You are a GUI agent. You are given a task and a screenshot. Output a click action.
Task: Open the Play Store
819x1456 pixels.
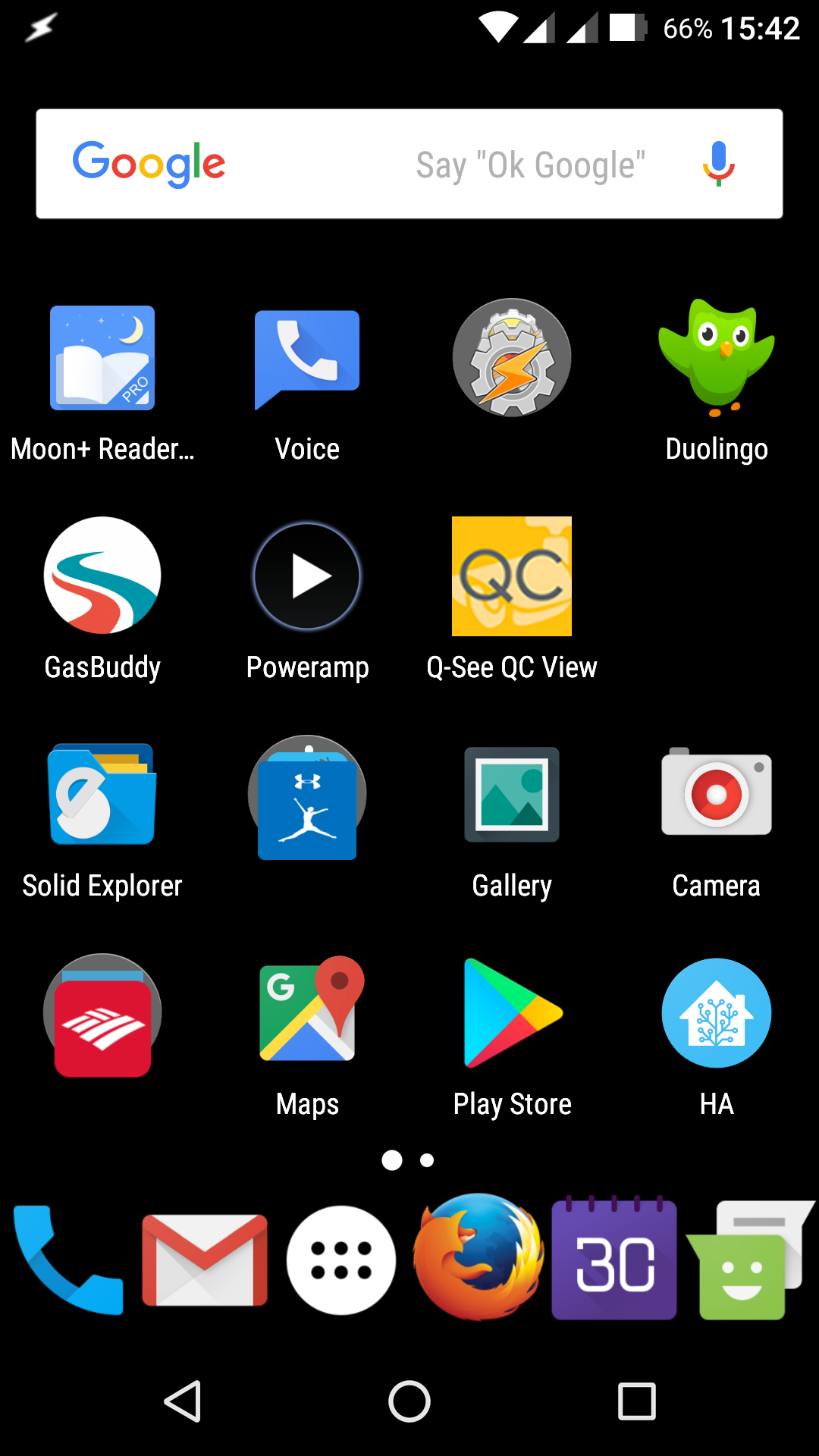click(512, 1013)
